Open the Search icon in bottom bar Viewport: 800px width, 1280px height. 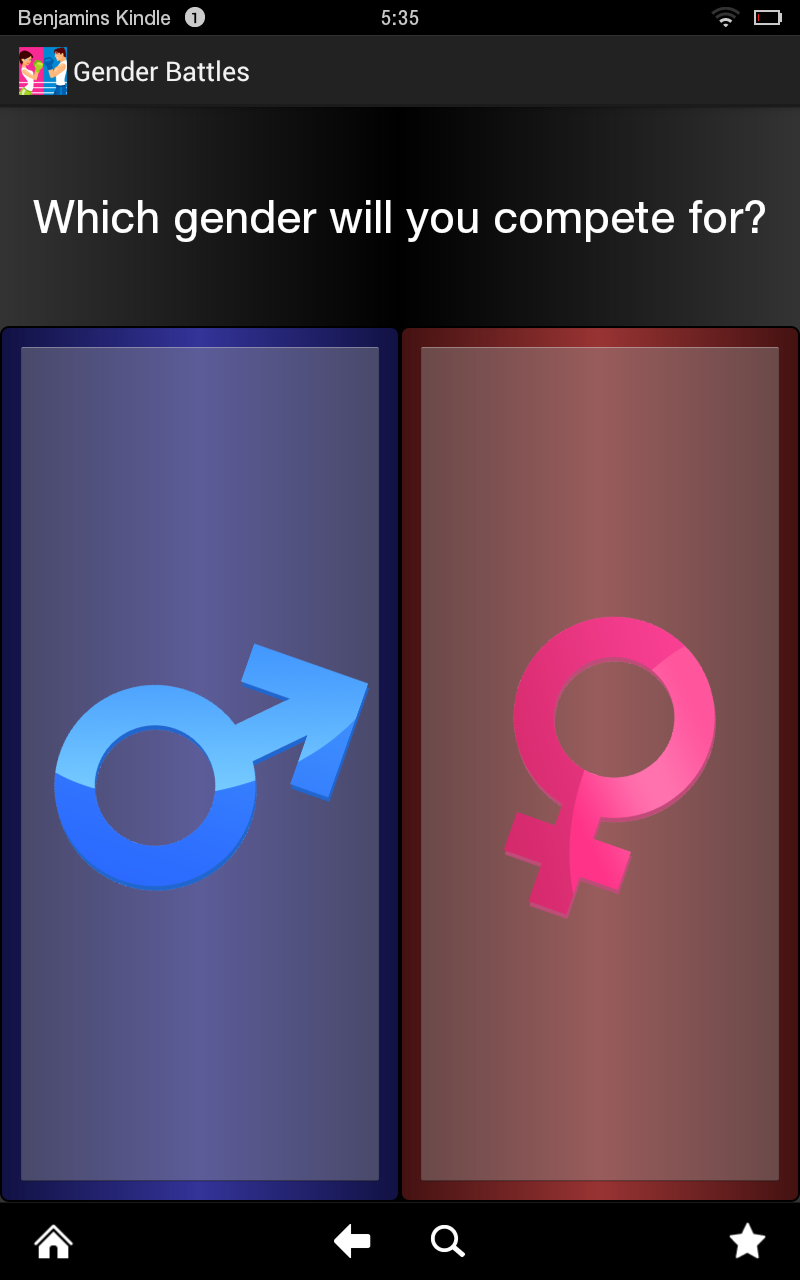pos(447,1240)
